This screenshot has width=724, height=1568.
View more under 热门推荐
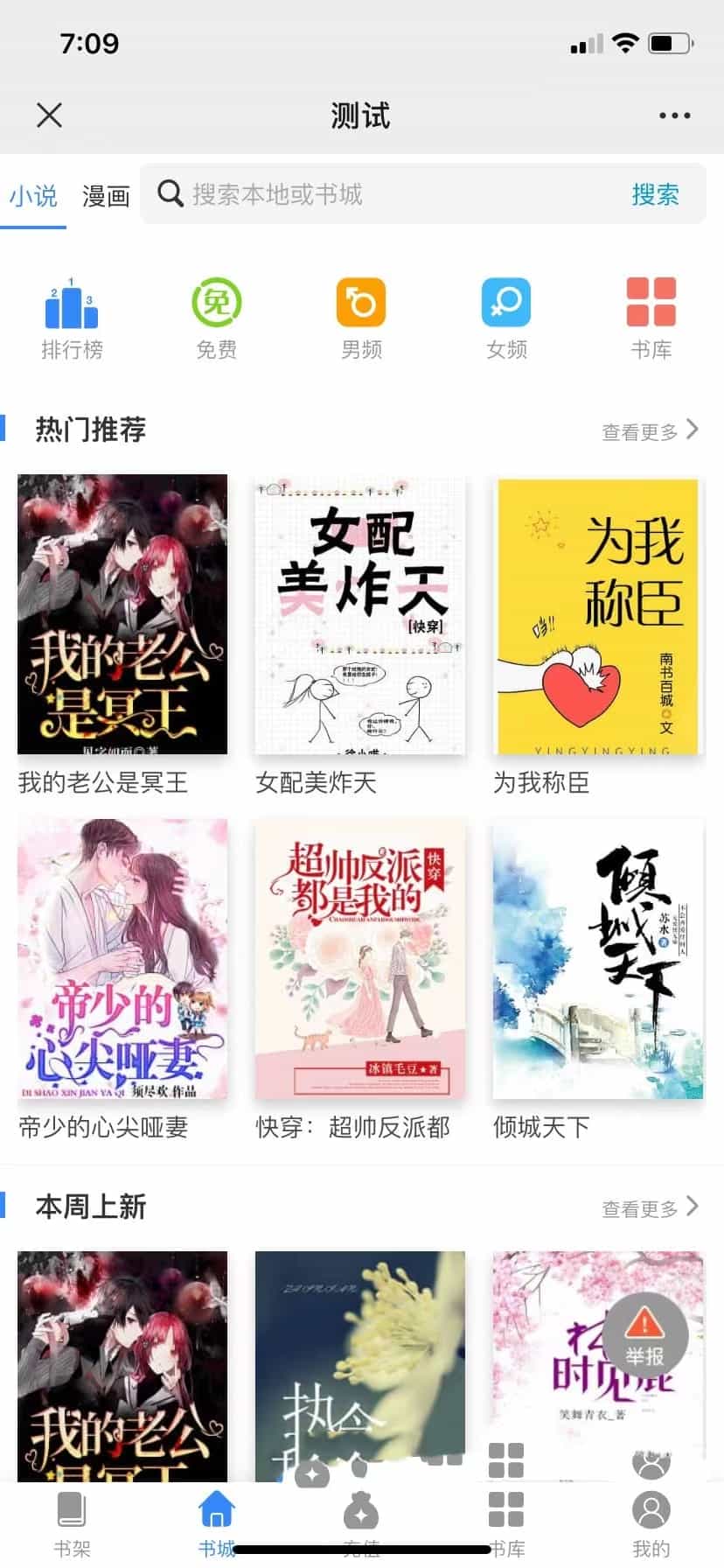pos(650,430)
